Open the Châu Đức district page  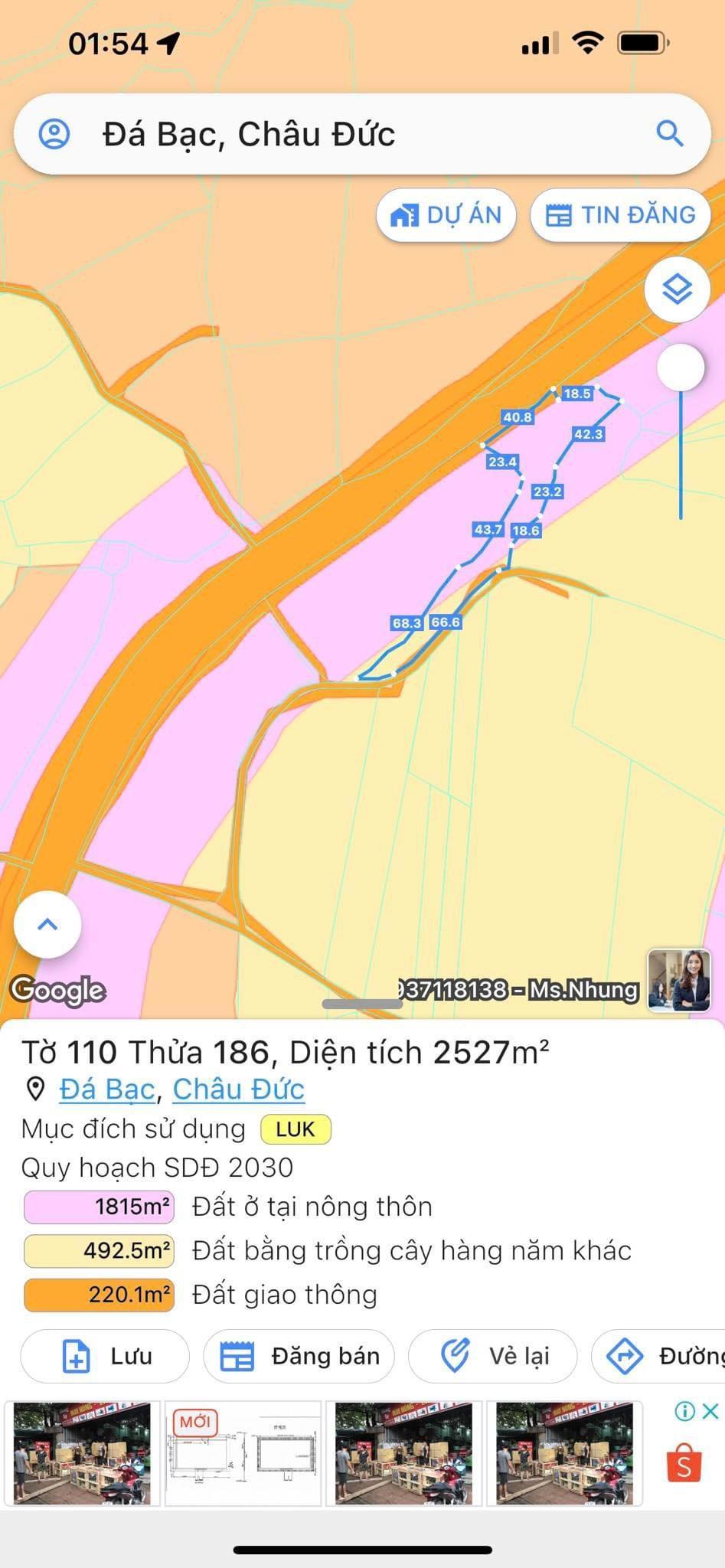coord(238,1089)
